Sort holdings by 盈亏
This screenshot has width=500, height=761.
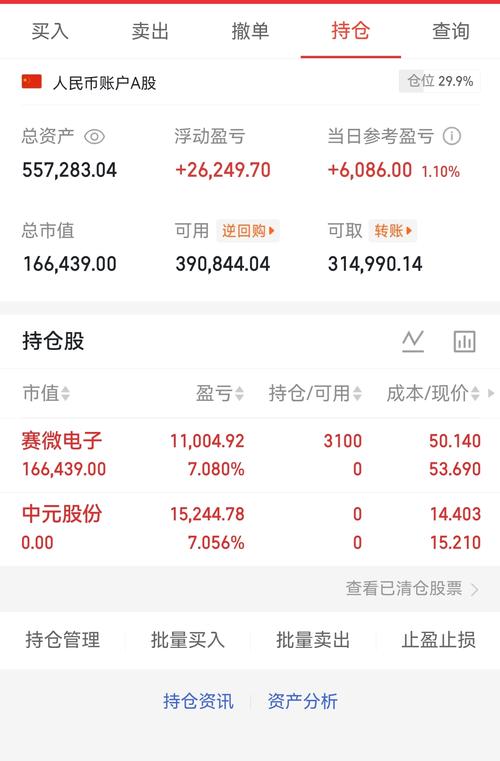tap(219, 393)
